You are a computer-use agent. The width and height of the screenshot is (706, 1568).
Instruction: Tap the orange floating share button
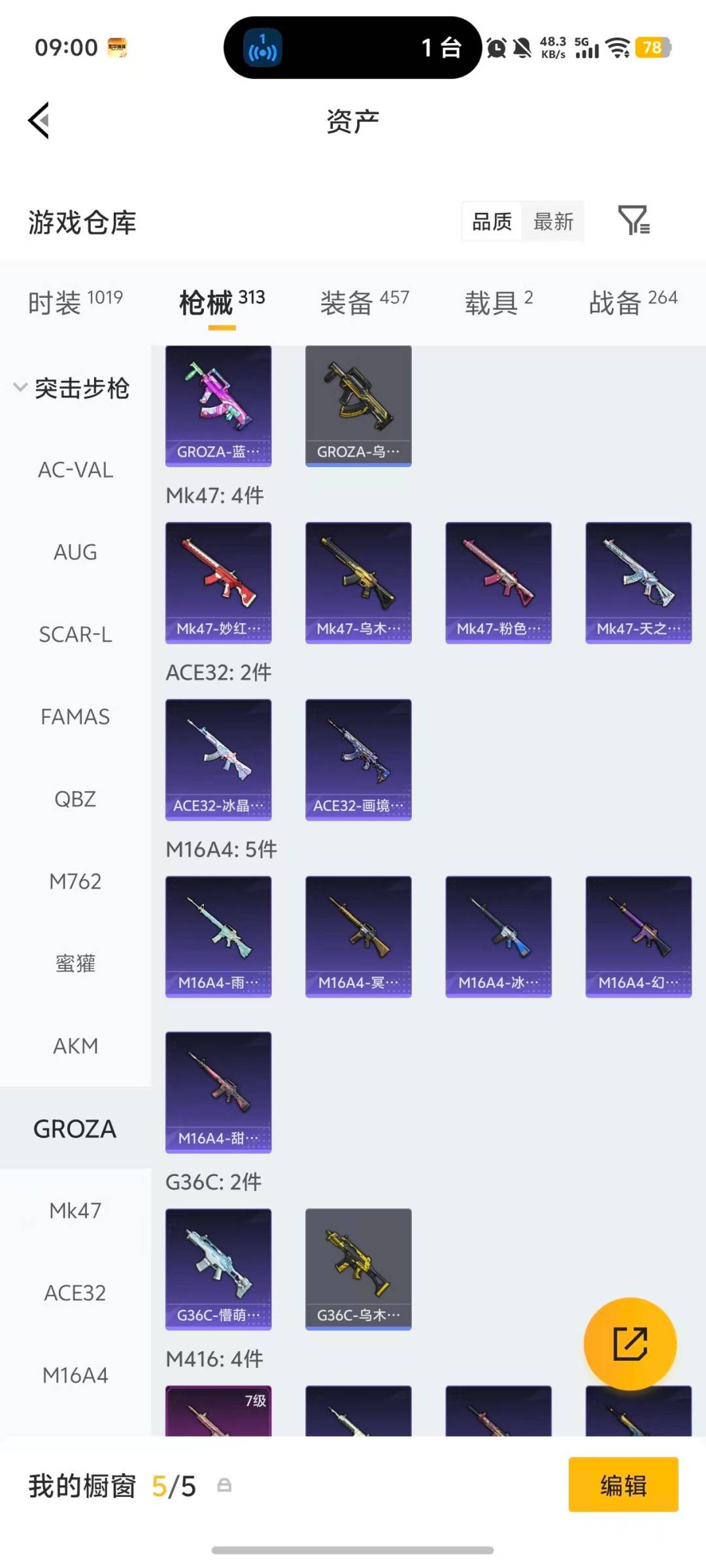(x=630, y=1344)
